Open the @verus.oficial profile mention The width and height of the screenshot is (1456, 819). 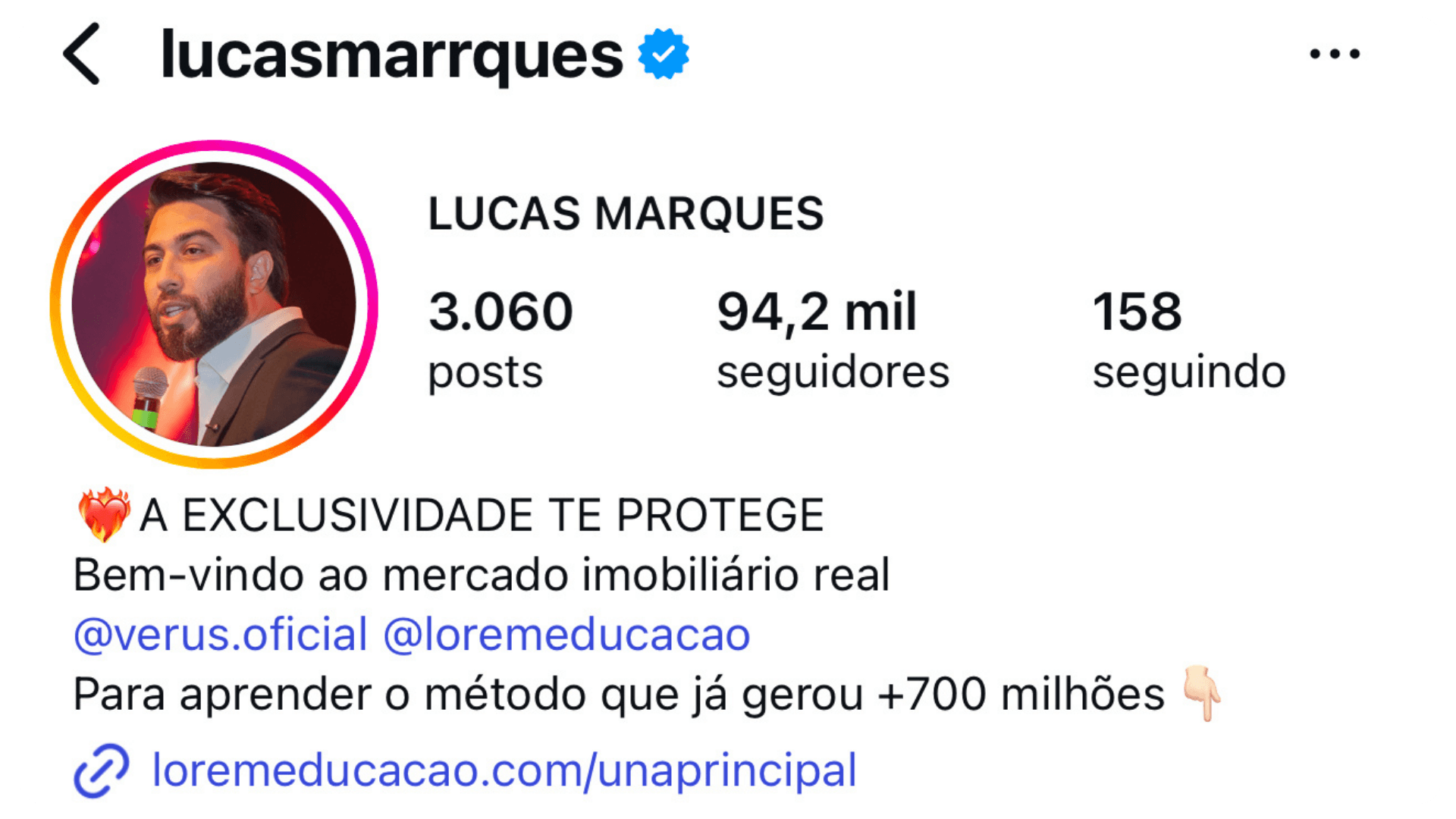tap(221, 635)
